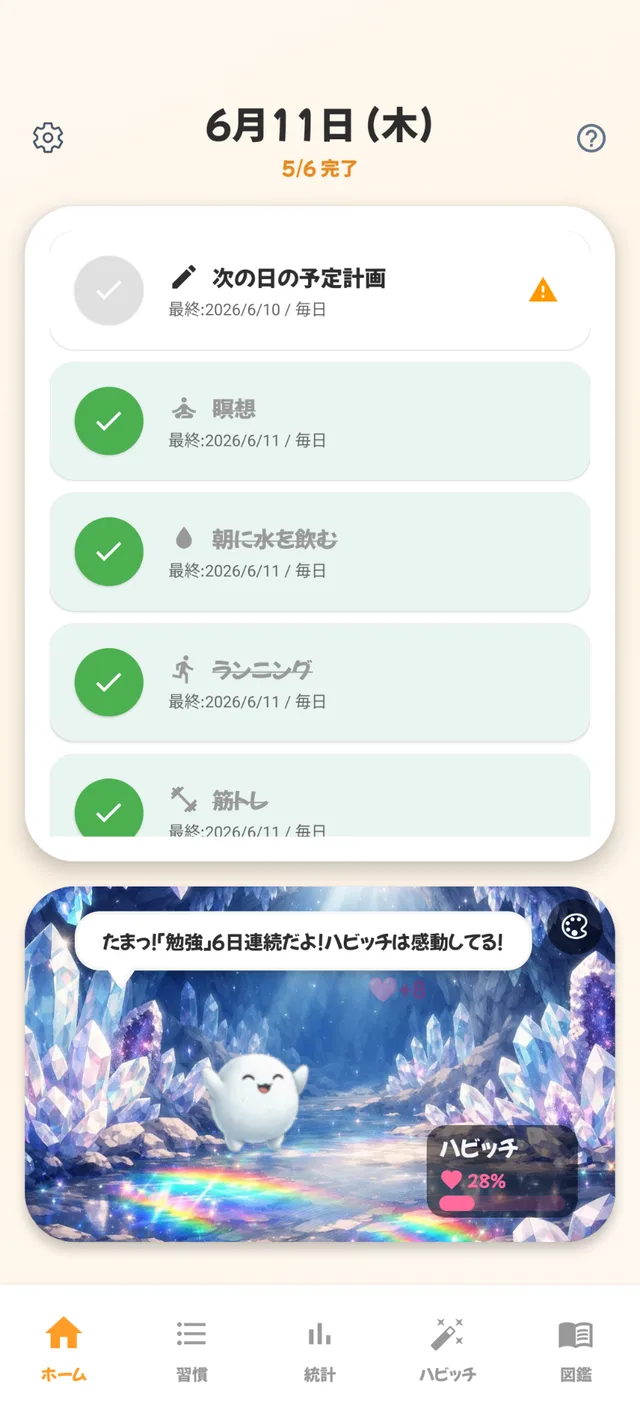Open the 瞑想 habit row
The image size is (640, 1422).
pyautogui.click(x=320, y=421)
